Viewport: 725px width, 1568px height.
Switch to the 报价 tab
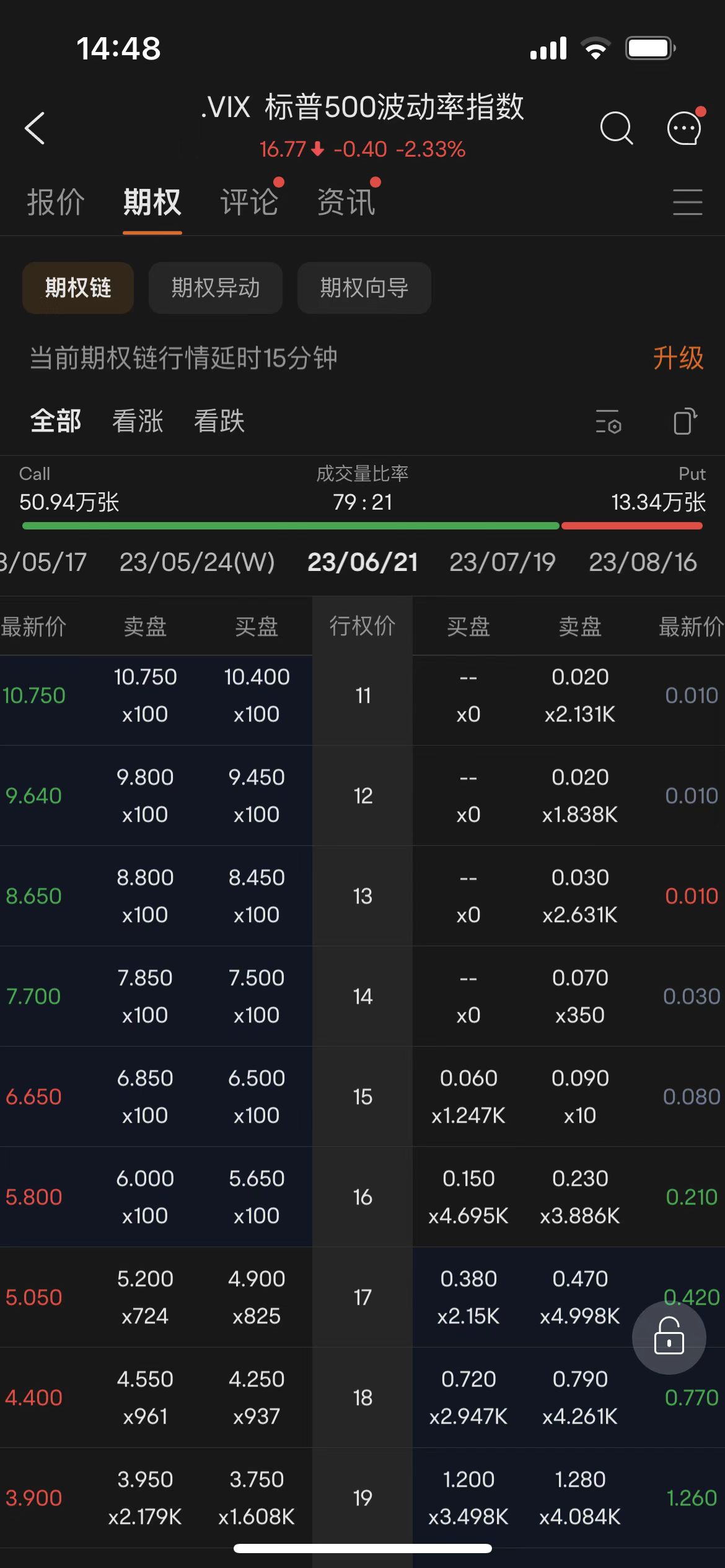point(56,203)
